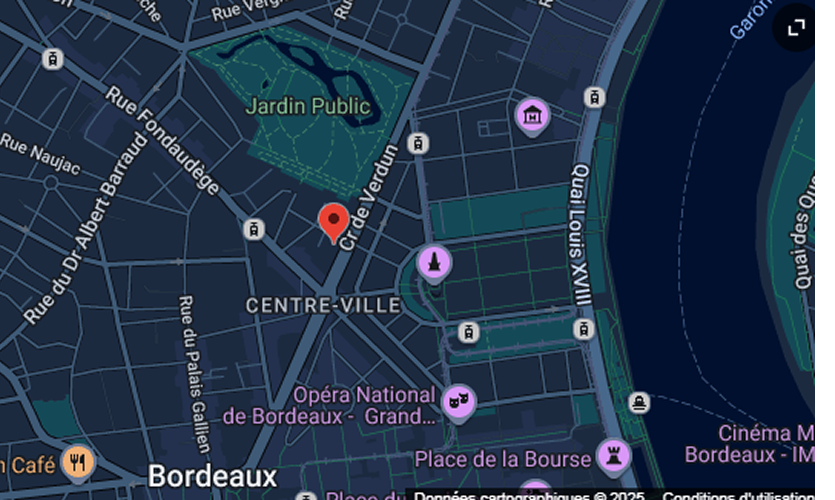Open the museum marker near Jardin Public
This screenshot has height=500, width=835.
[533, 115]
